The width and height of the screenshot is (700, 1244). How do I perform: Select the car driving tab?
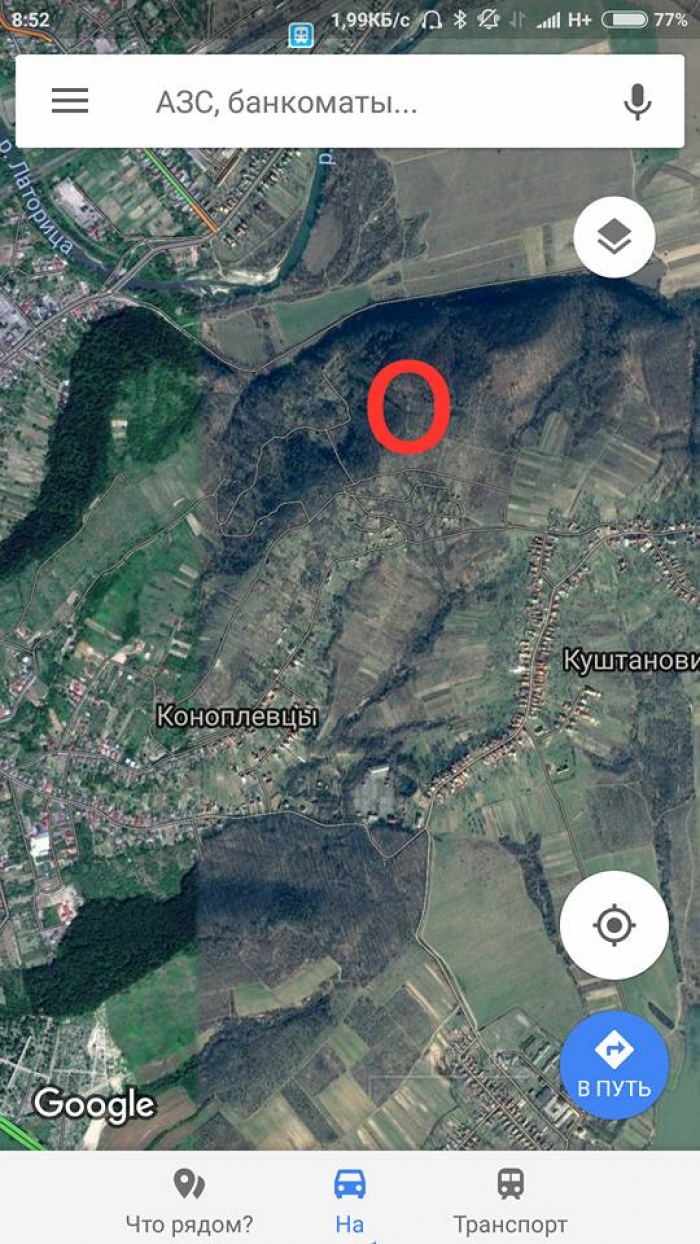click(x=349, y=1198)
